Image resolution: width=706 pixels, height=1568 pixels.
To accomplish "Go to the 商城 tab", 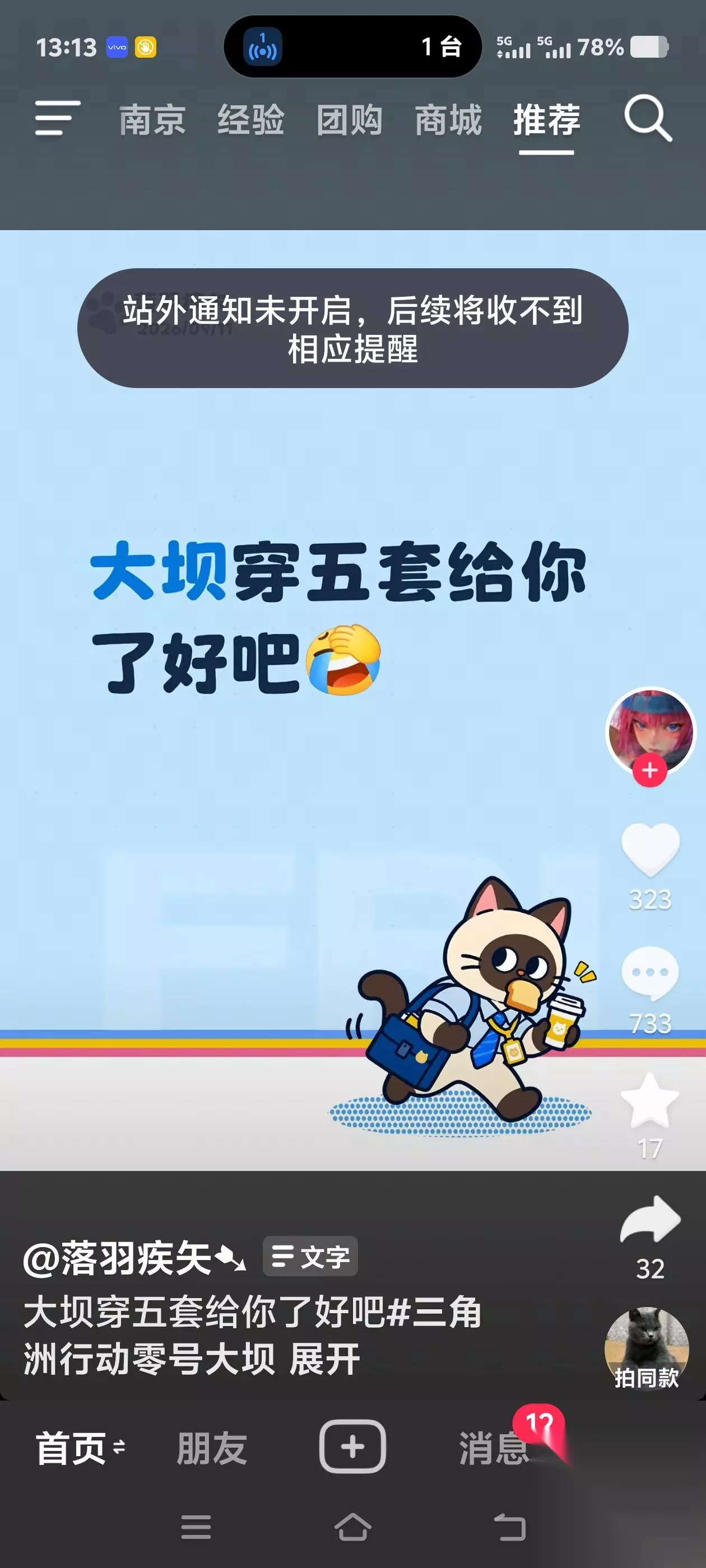I will coord(448,119).
